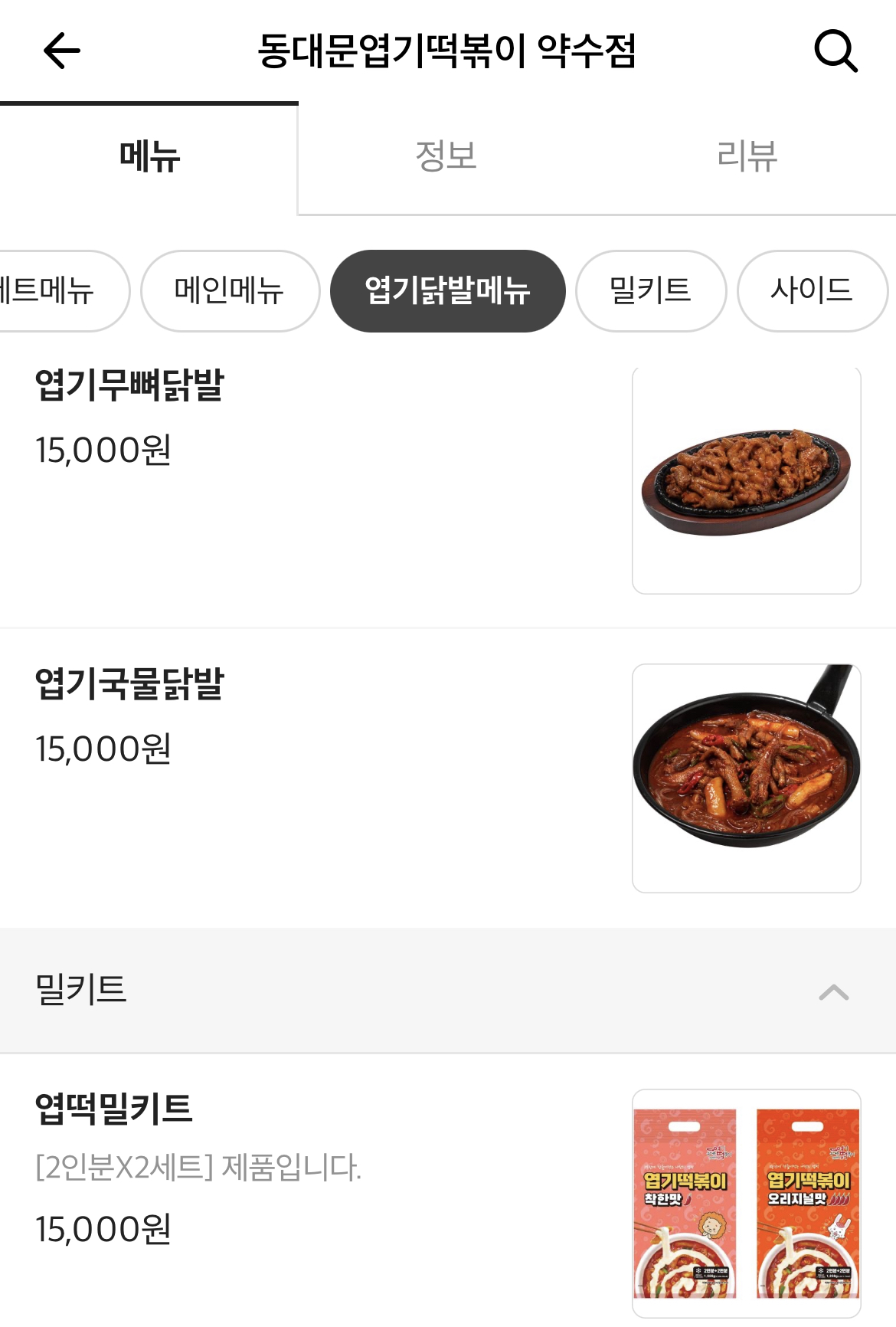
Task: Open the search magnifier icon
Action: (x=835, y=51)
